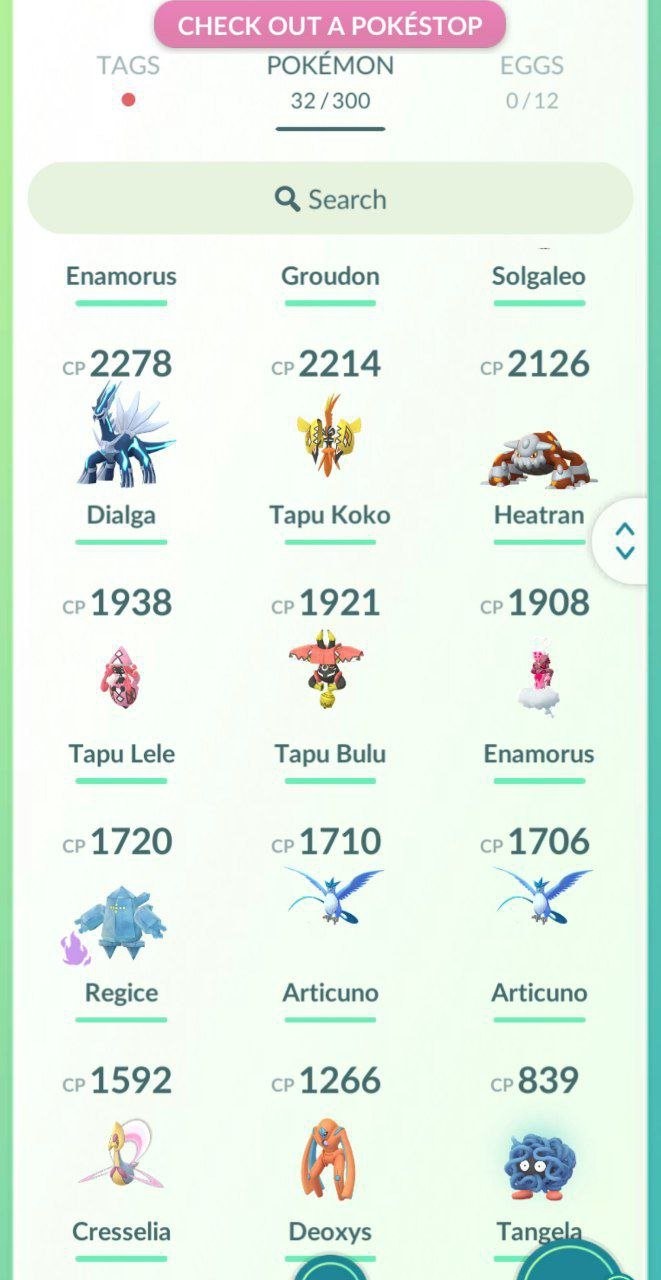The height and width of the screenshot is (1280, 661).
Task: Open Articuno with CP 1710
Action: (x=330, y=921)
